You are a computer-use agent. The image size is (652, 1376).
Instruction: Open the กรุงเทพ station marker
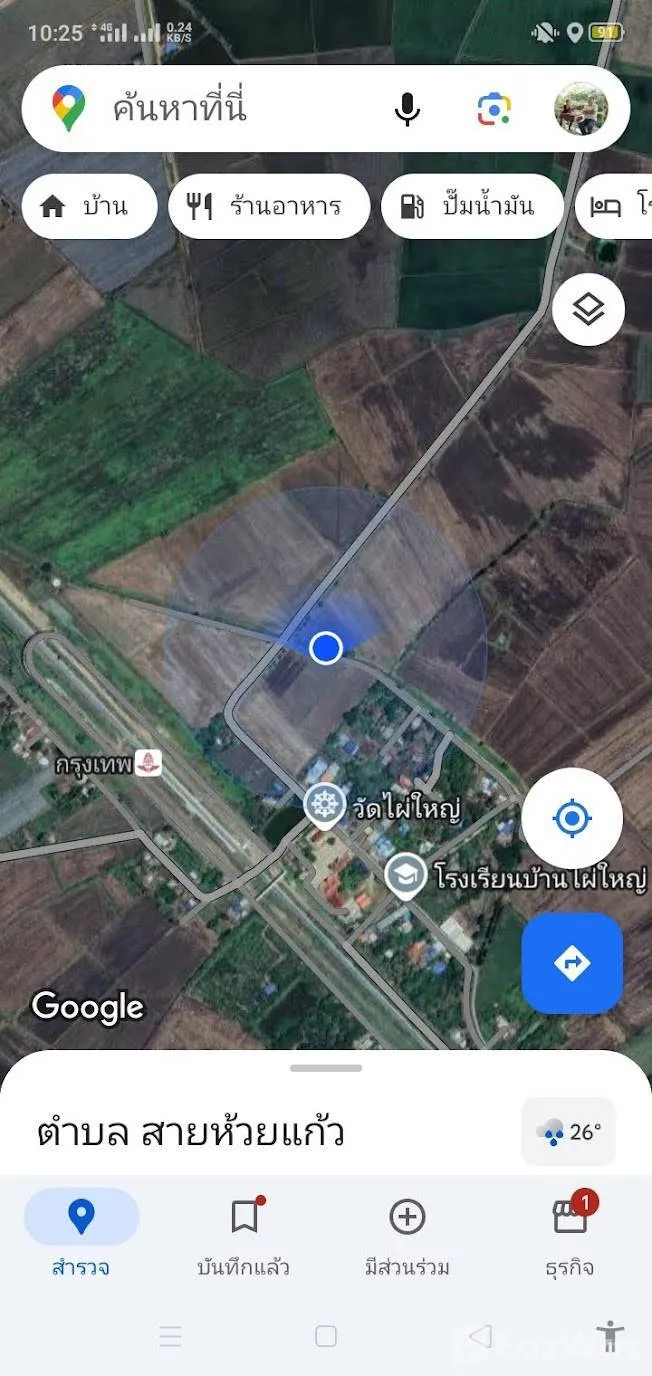(x=150, y=764)
